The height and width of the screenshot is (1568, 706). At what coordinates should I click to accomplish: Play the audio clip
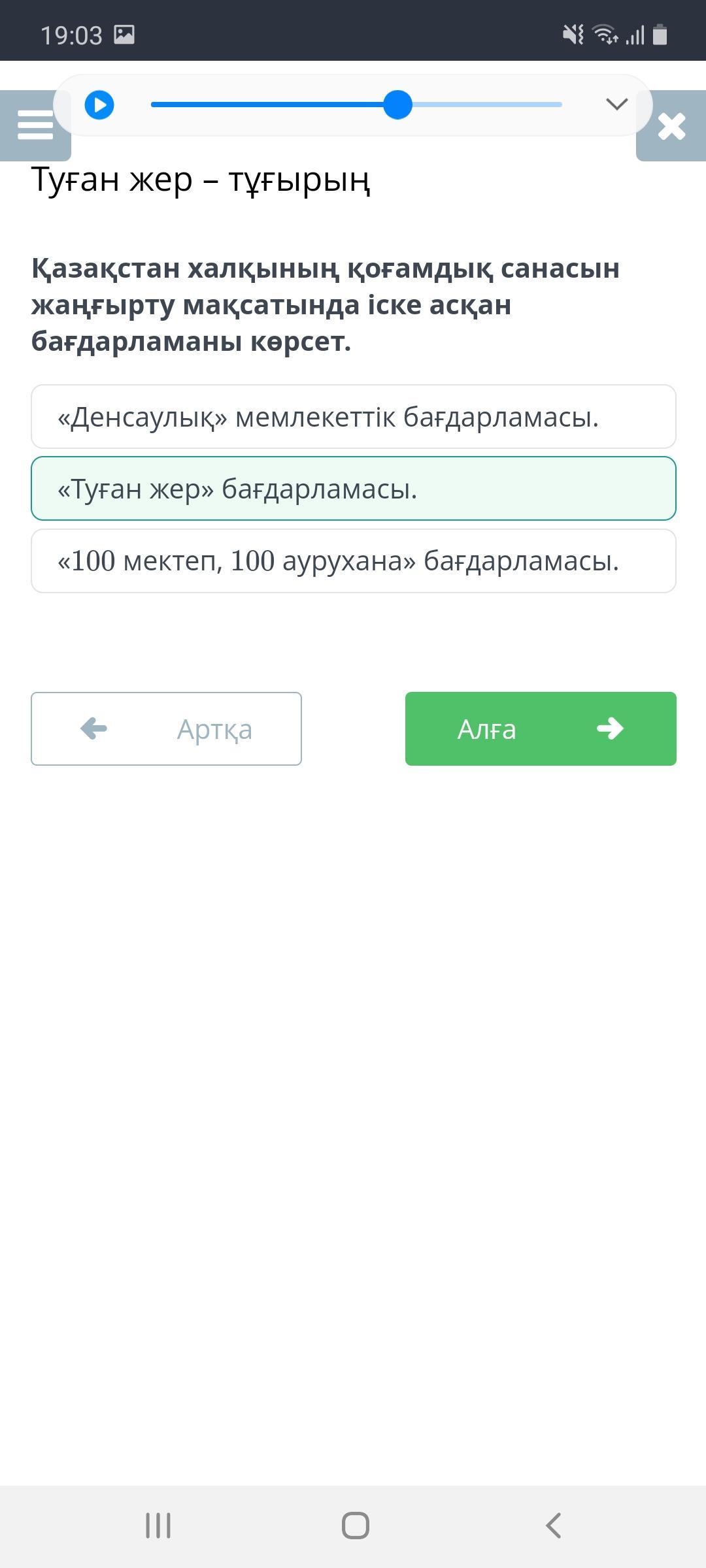pos(99,105)
